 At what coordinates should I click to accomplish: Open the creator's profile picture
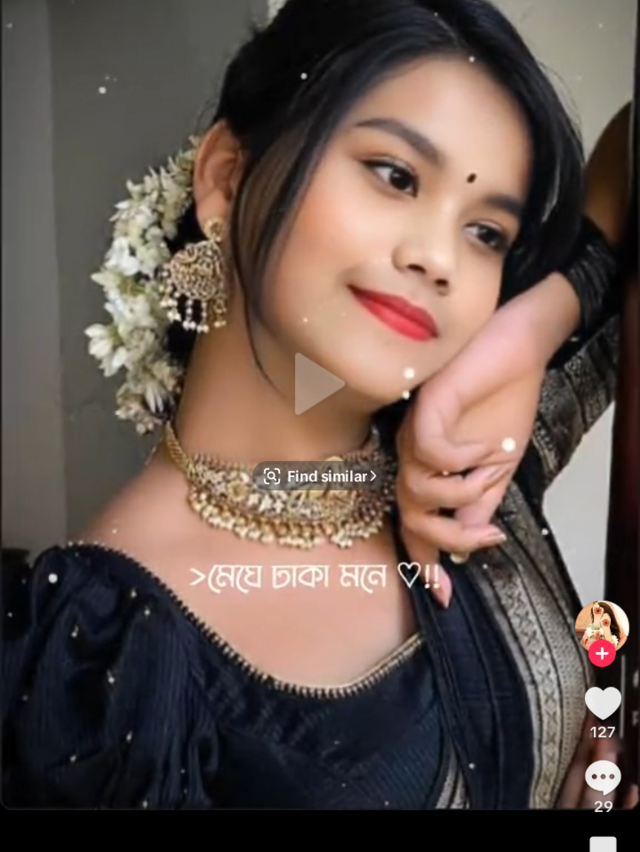(x=602, y=624)
